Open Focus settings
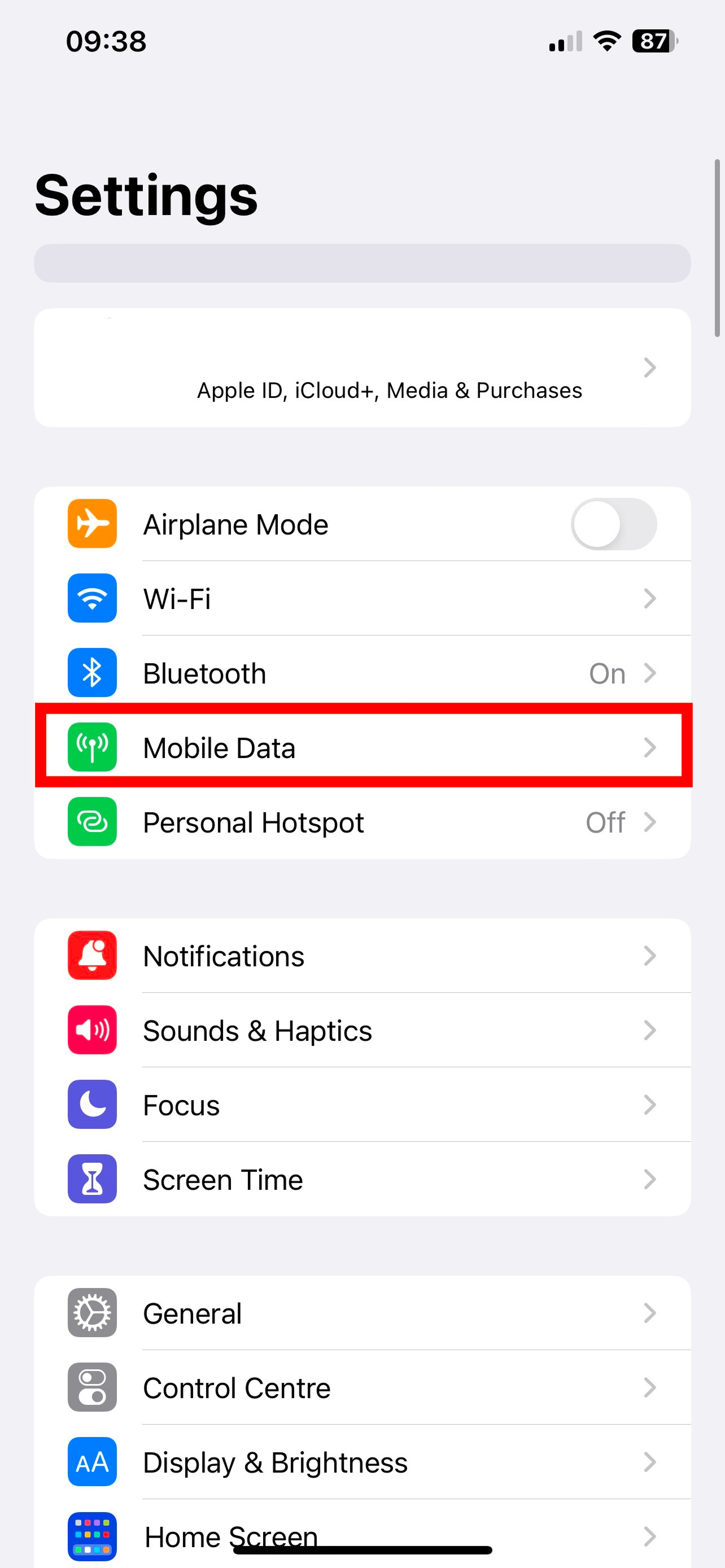 point(362,1105)
